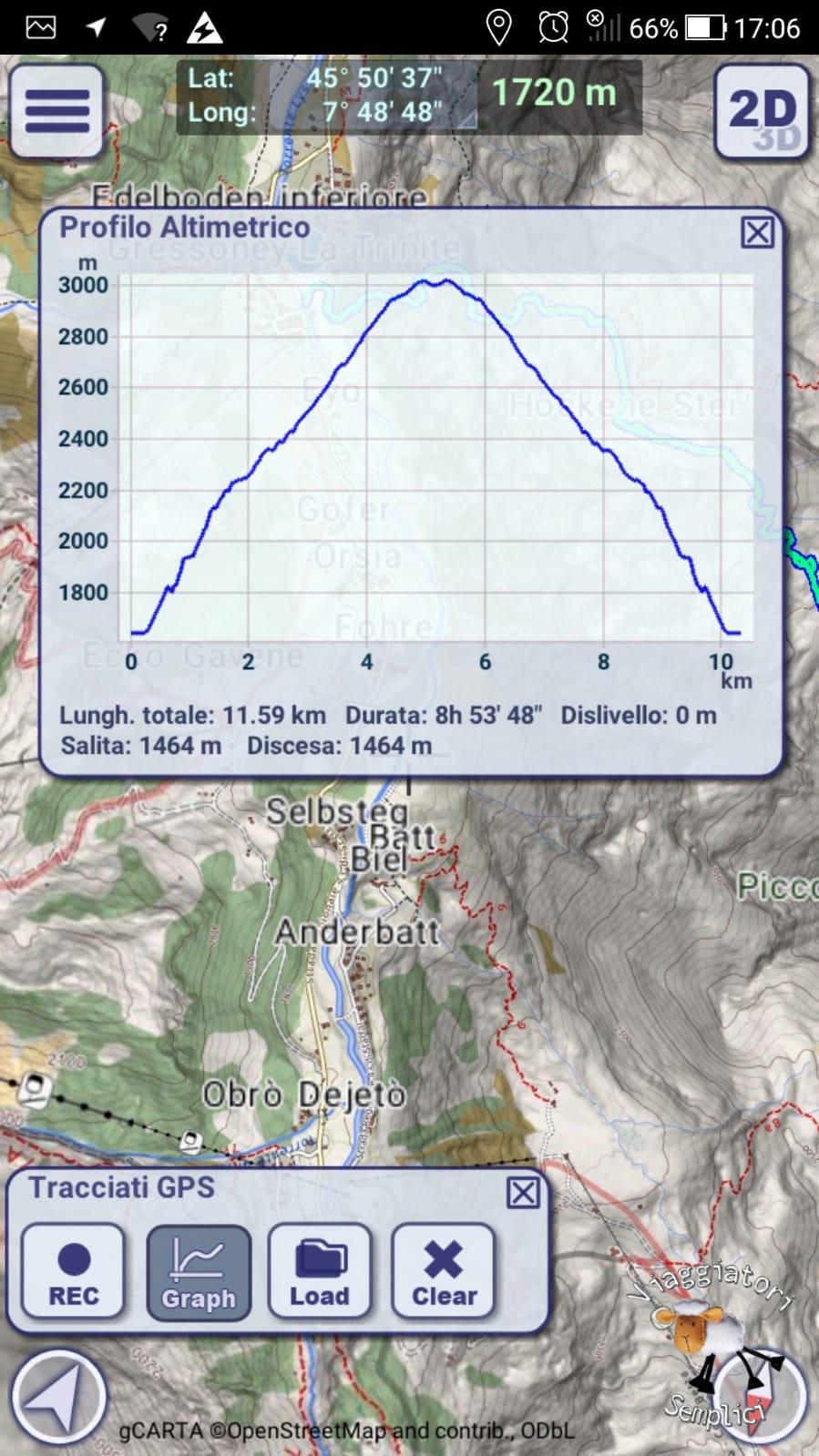The width and height of the screenshot is (819, 1456).
Task: Tap the compass button in the corner
Action: (758, 1396)
